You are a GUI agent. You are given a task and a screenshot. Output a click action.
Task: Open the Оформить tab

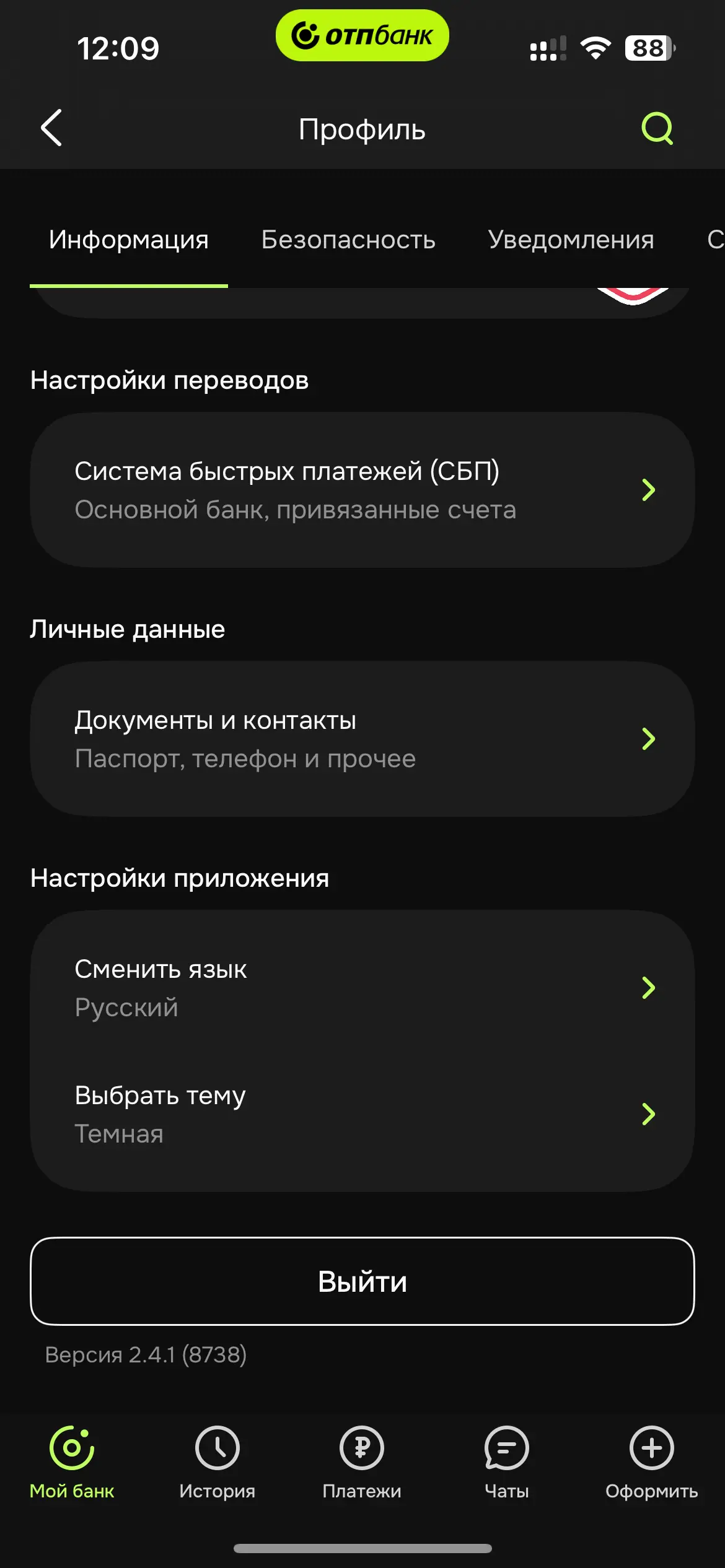tap(651, 1462)
